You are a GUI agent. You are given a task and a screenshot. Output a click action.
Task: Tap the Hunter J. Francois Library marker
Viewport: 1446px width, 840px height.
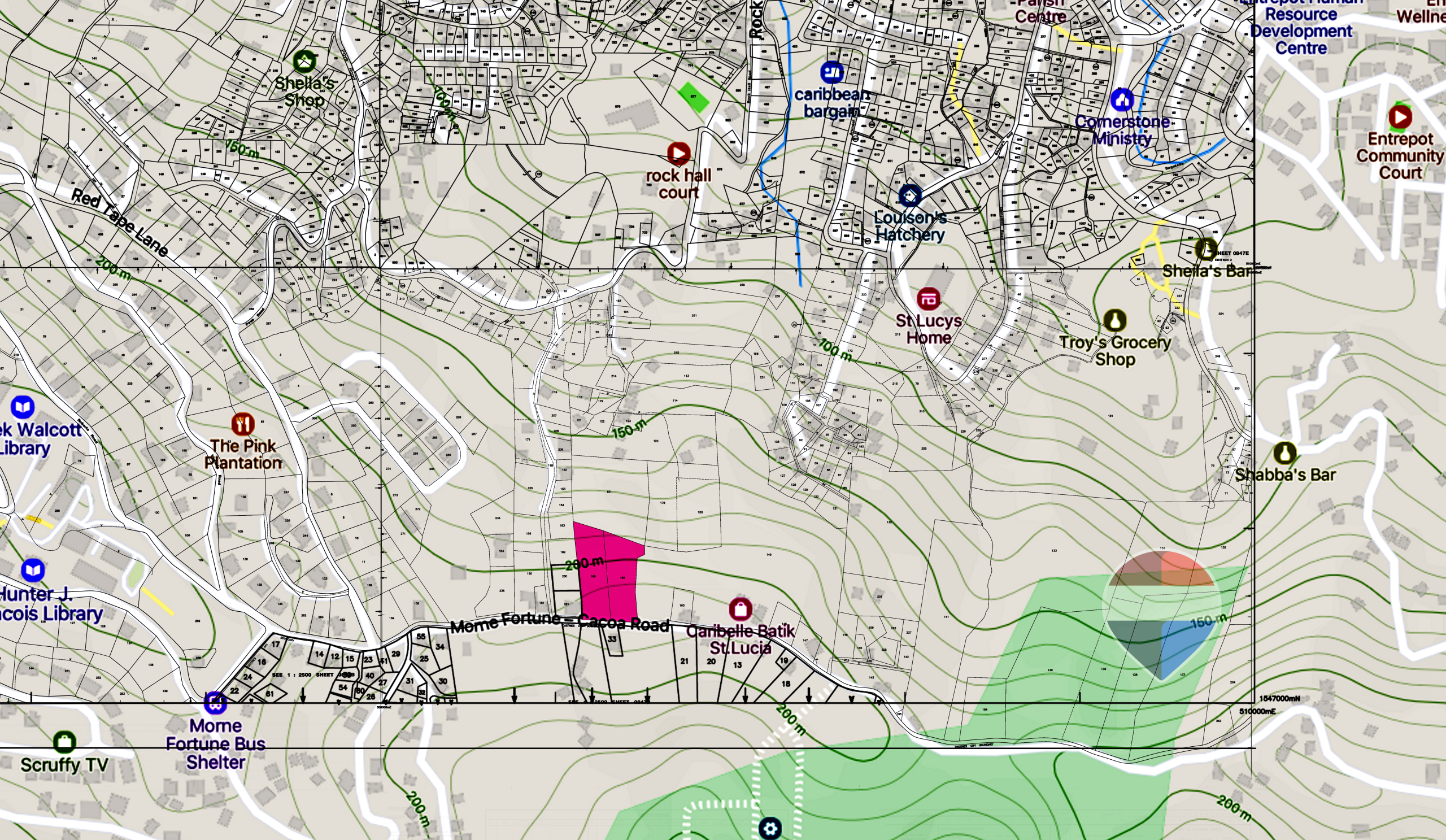point(33,571)
